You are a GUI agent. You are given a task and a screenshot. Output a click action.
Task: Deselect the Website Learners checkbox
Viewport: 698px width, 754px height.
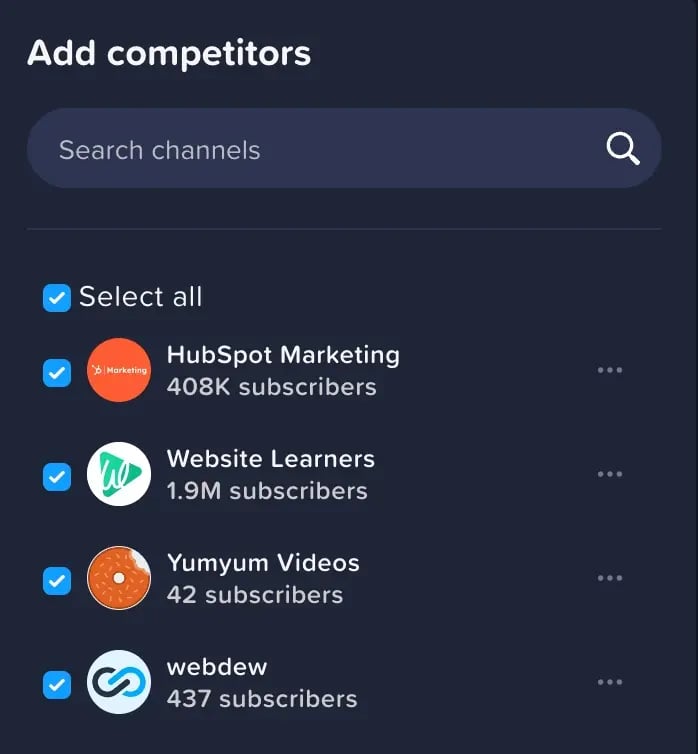point(57,478)
